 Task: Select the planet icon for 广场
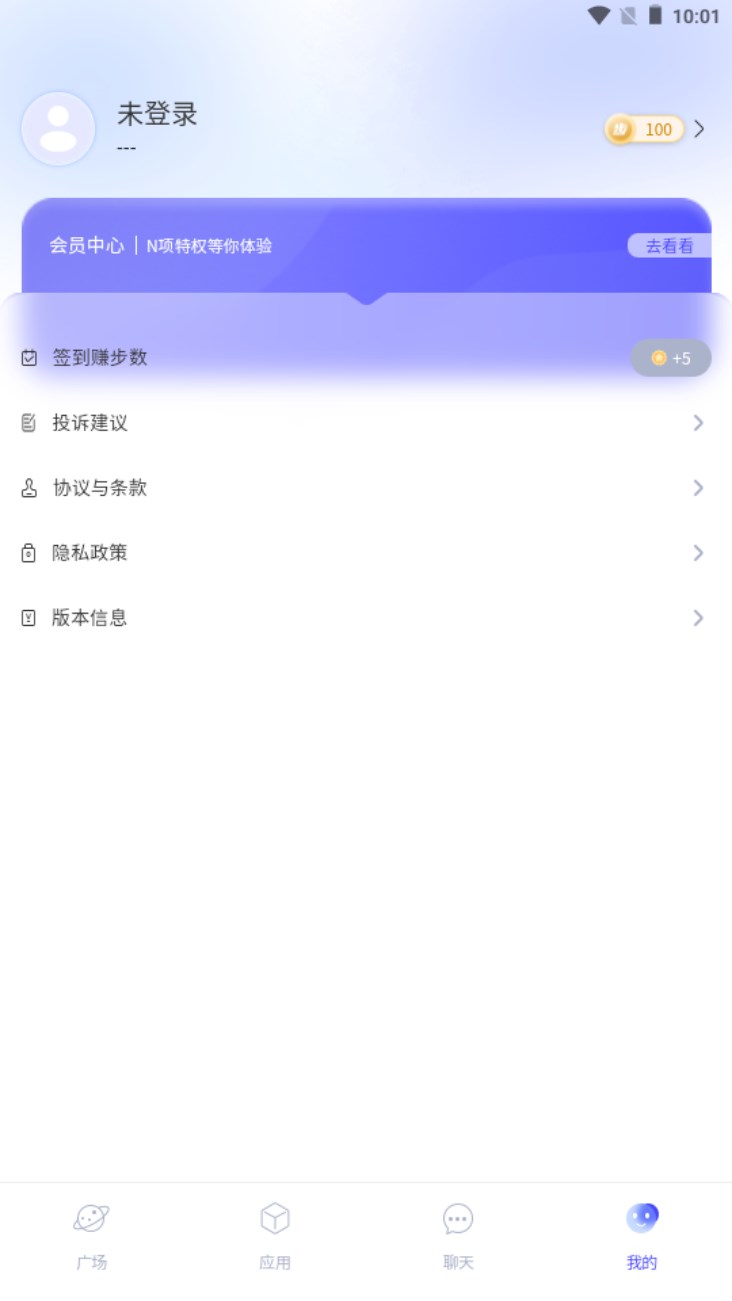[x=91, y=1218]
